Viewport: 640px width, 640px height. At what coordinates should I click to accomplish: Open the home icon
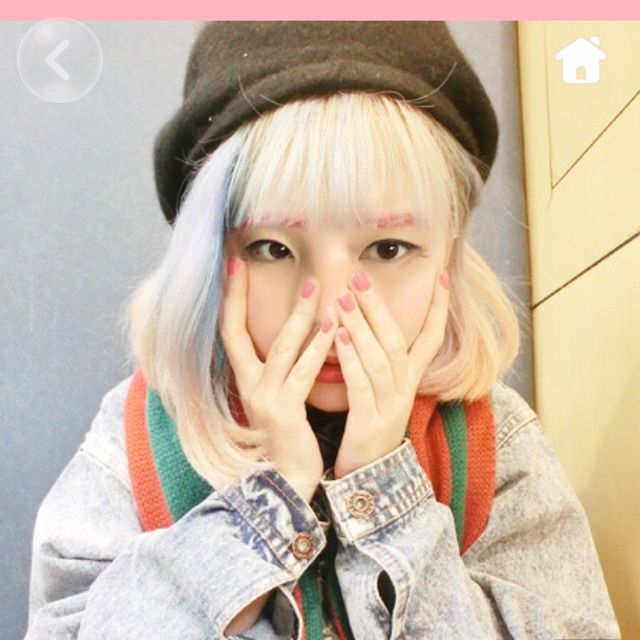tap(581, 60)
